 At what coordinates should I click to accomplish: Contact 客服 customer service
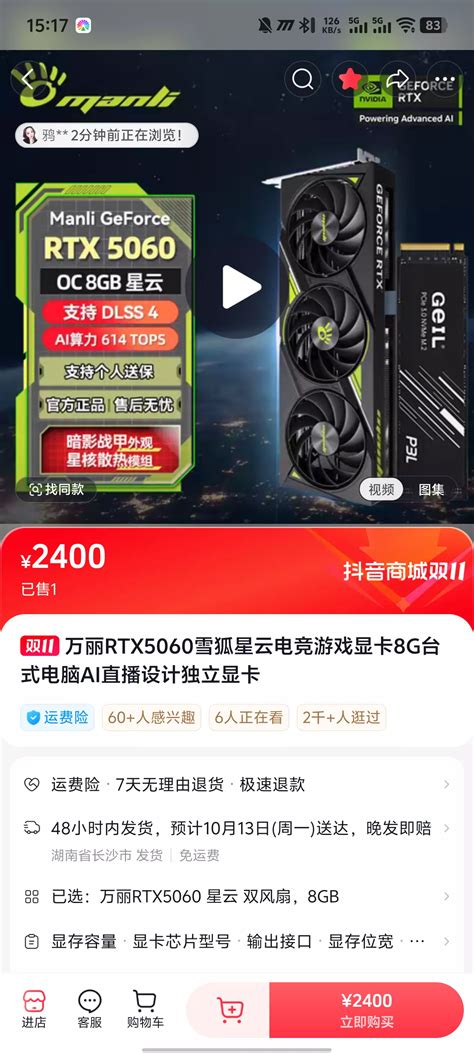coord(89,1009)
